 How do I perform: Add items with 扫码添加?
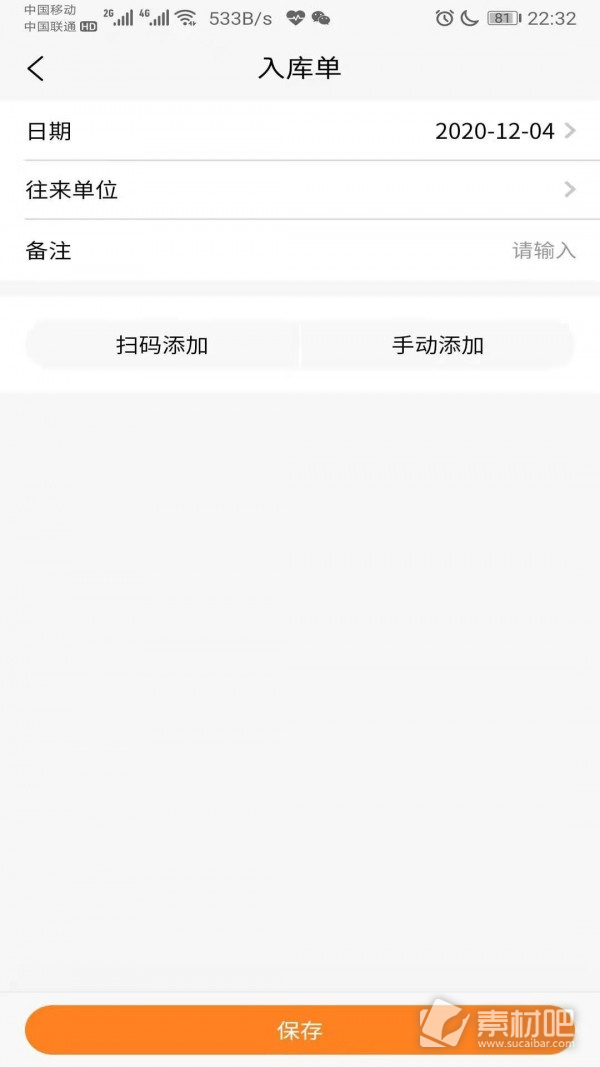[x=162, y=345]
